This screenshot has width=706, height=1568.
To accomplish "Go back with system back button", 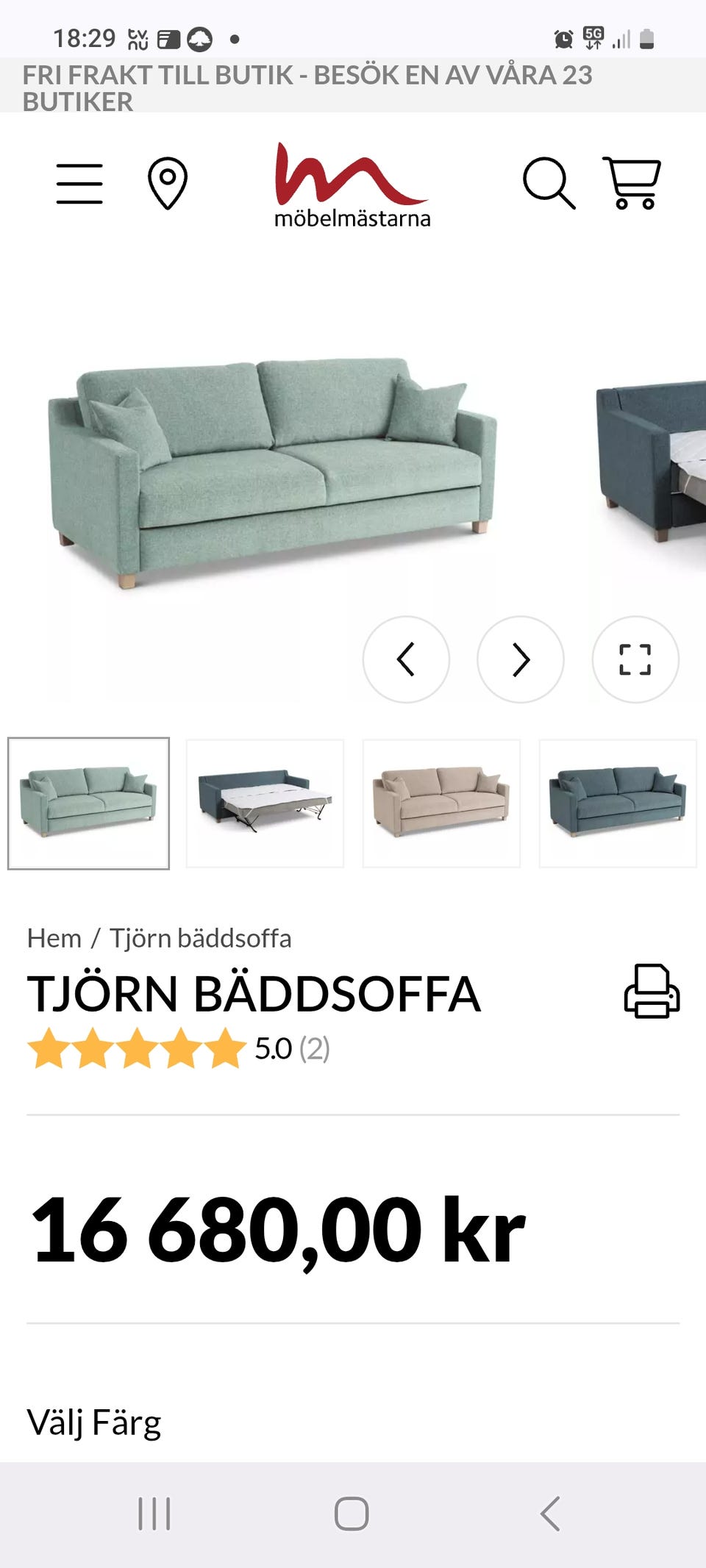I will [x=550, y=1514].
